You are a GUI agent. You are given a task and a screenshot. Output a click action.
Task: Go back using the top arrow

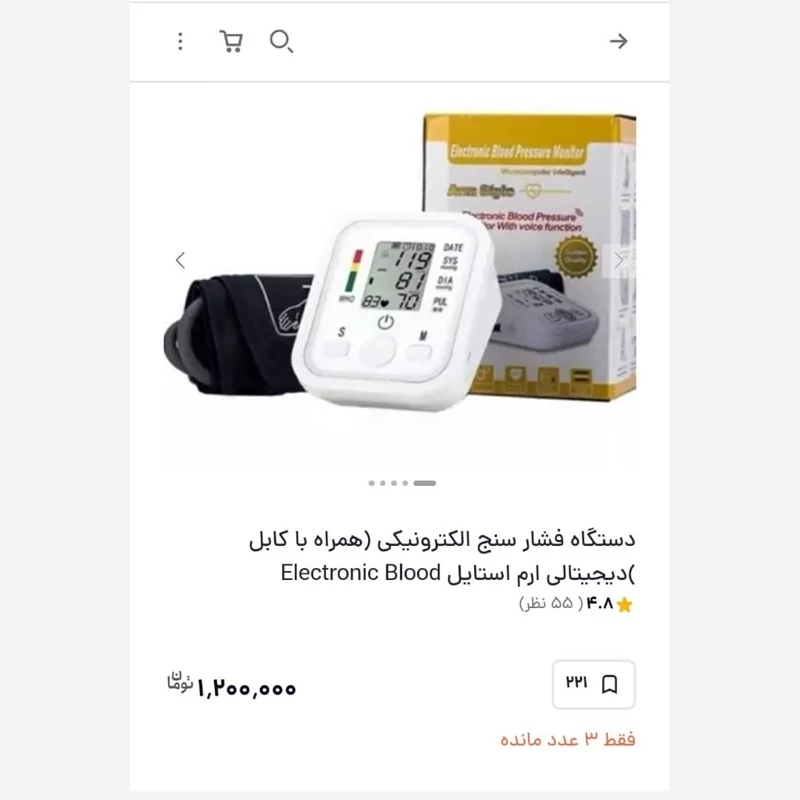pyautogui.click(x=619, y=41)
